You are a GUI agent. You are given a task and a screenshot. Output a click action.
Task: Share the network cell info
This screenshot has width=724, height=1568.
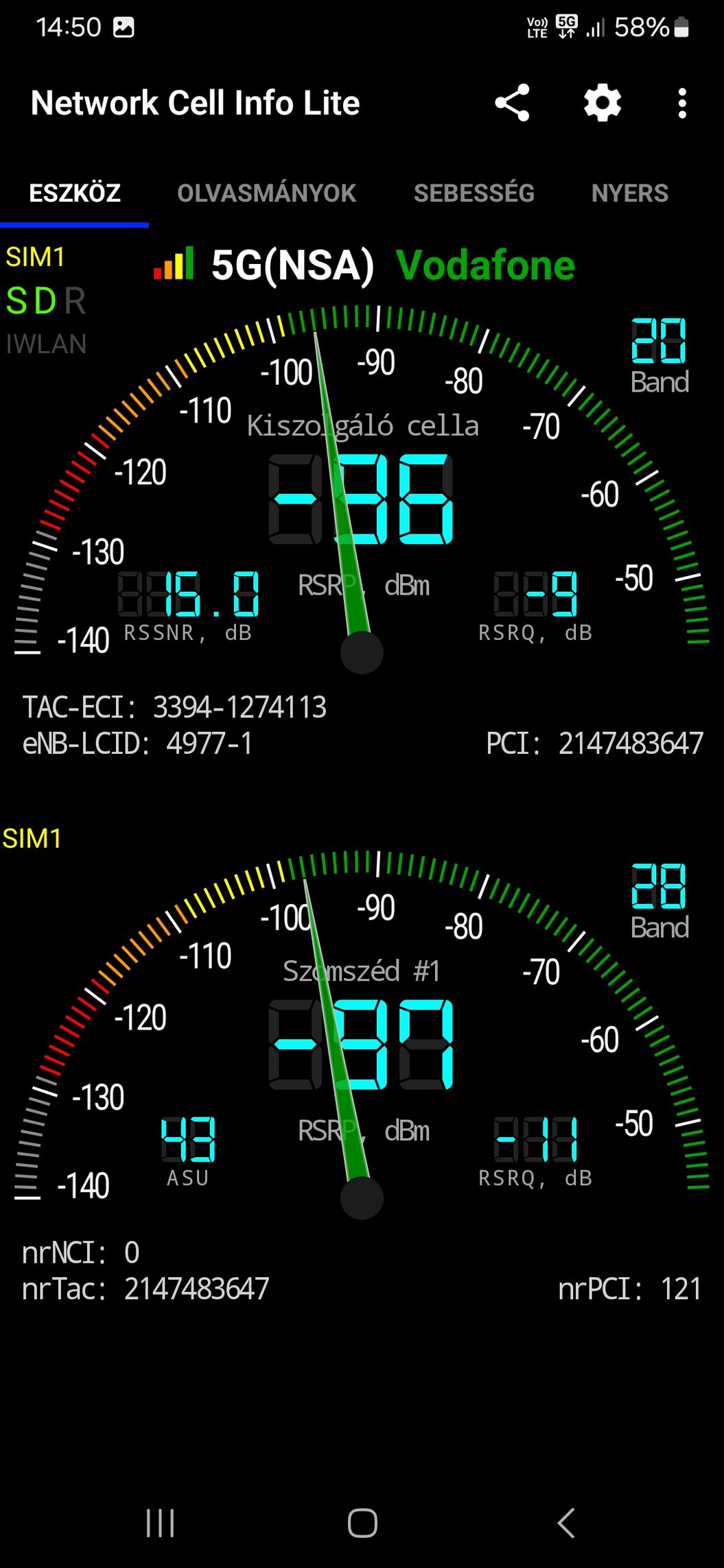(512, 103)
